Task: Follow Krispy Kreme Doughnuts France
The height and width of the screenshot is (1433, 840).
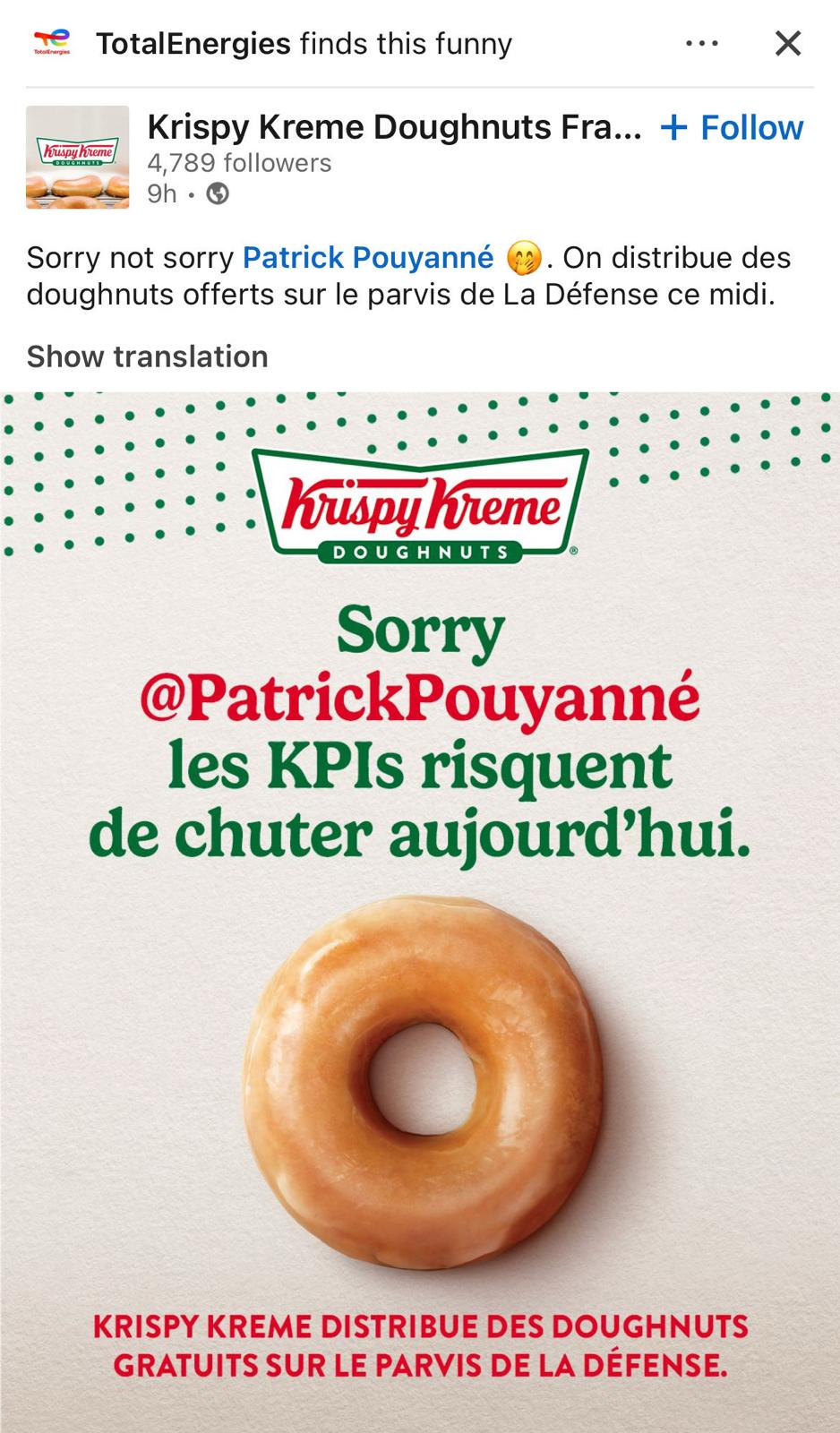Action: click(733, 128)
